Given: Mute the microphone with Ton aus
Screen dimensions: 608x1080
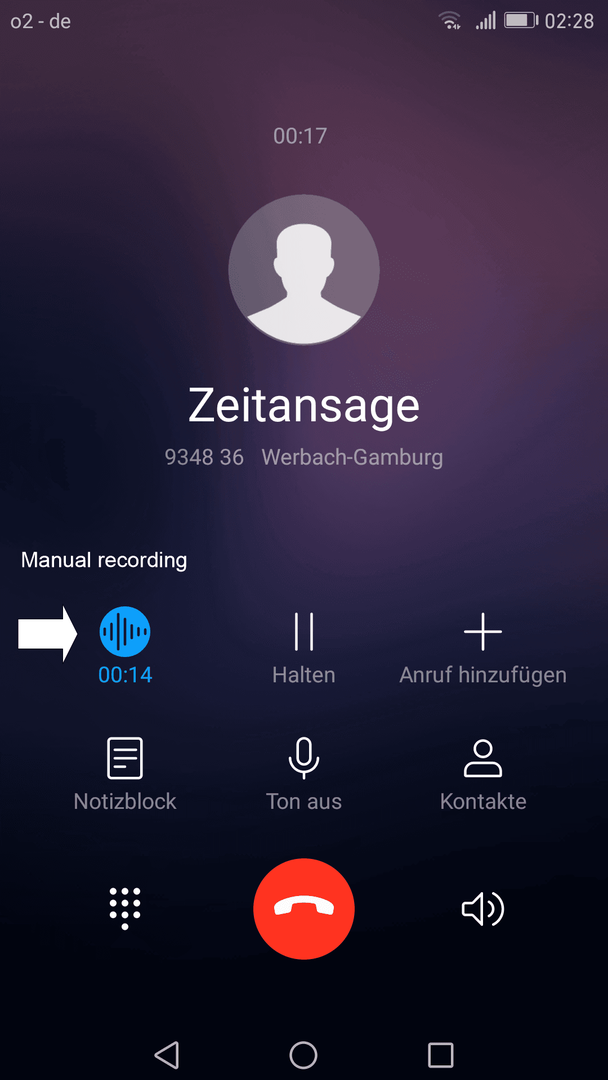Looking at the screenshot, I should pyautogui.click(x=304, y=758).
